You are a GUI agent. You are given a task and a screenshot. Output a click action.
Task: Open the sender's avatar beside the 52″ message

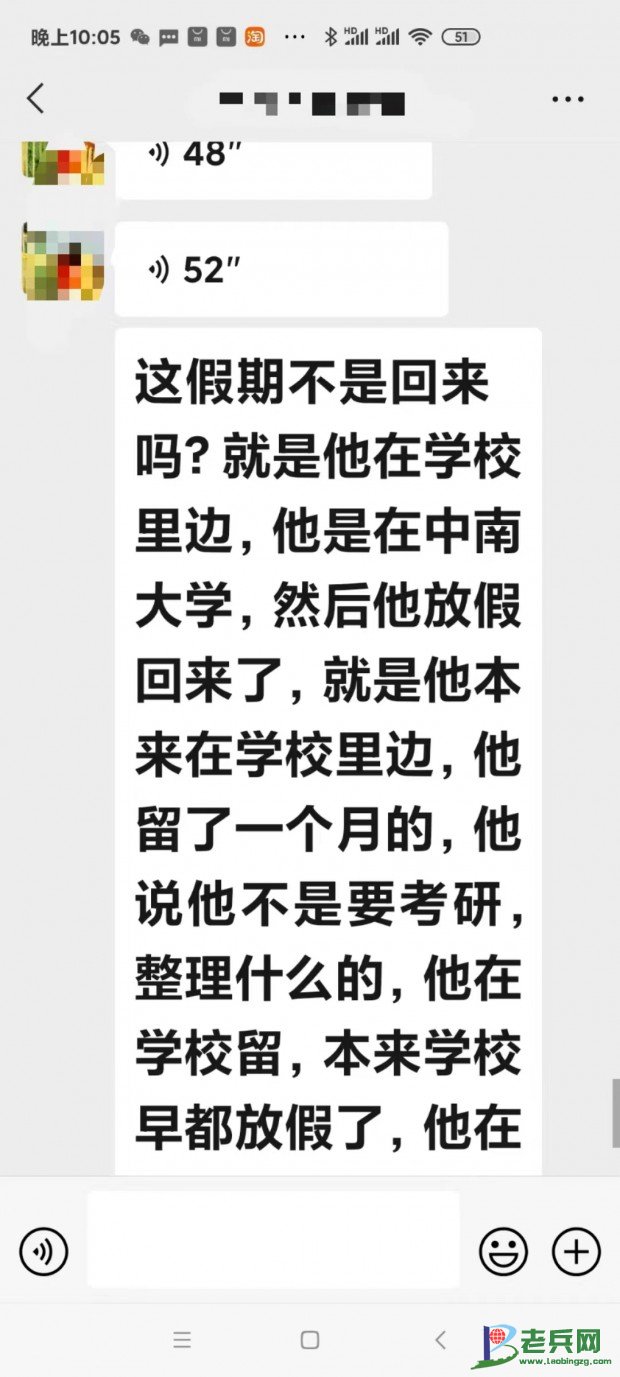coord(63,263)
